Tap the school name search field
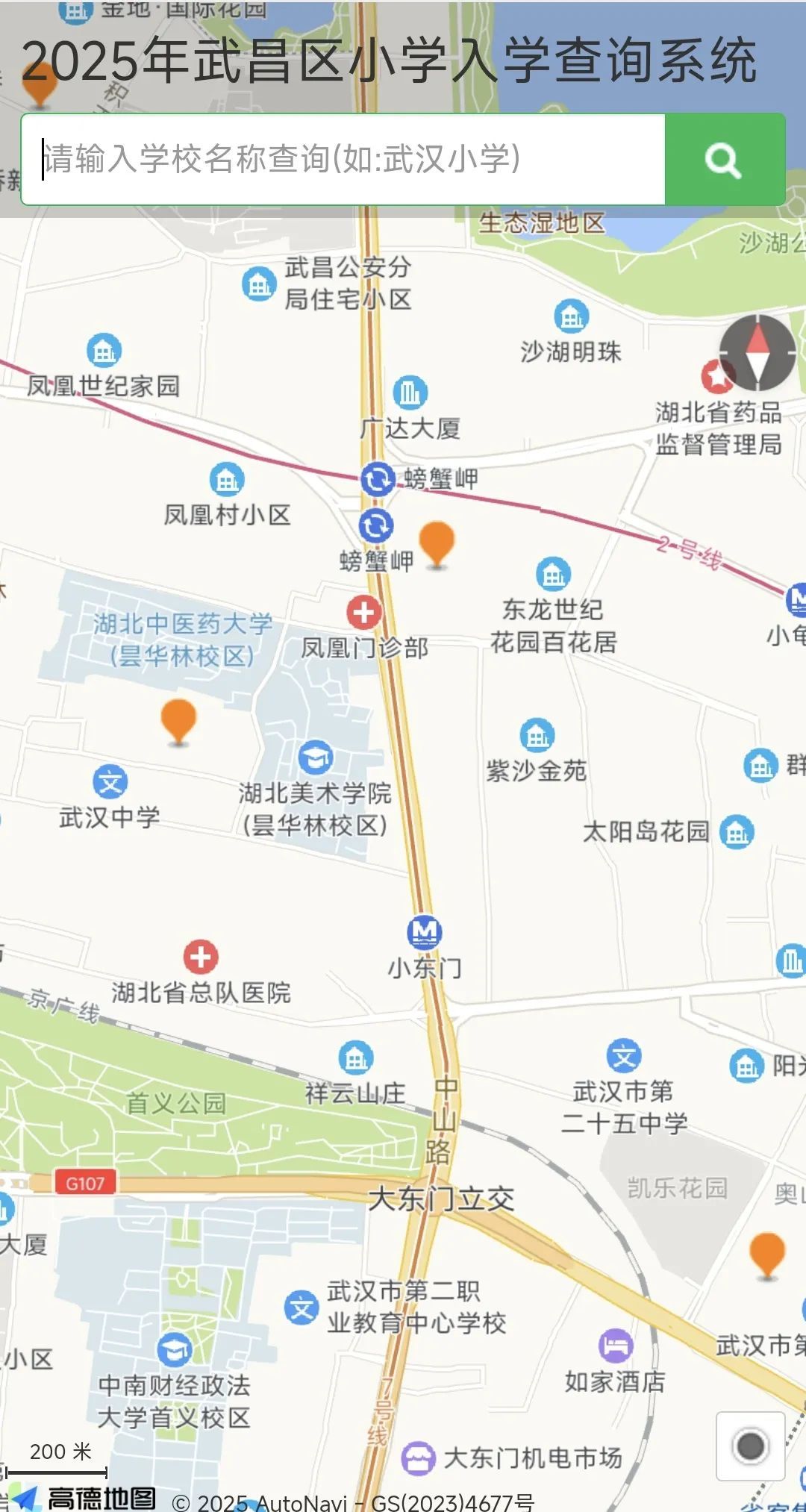 pyautogui.click(x=343, y=159)
